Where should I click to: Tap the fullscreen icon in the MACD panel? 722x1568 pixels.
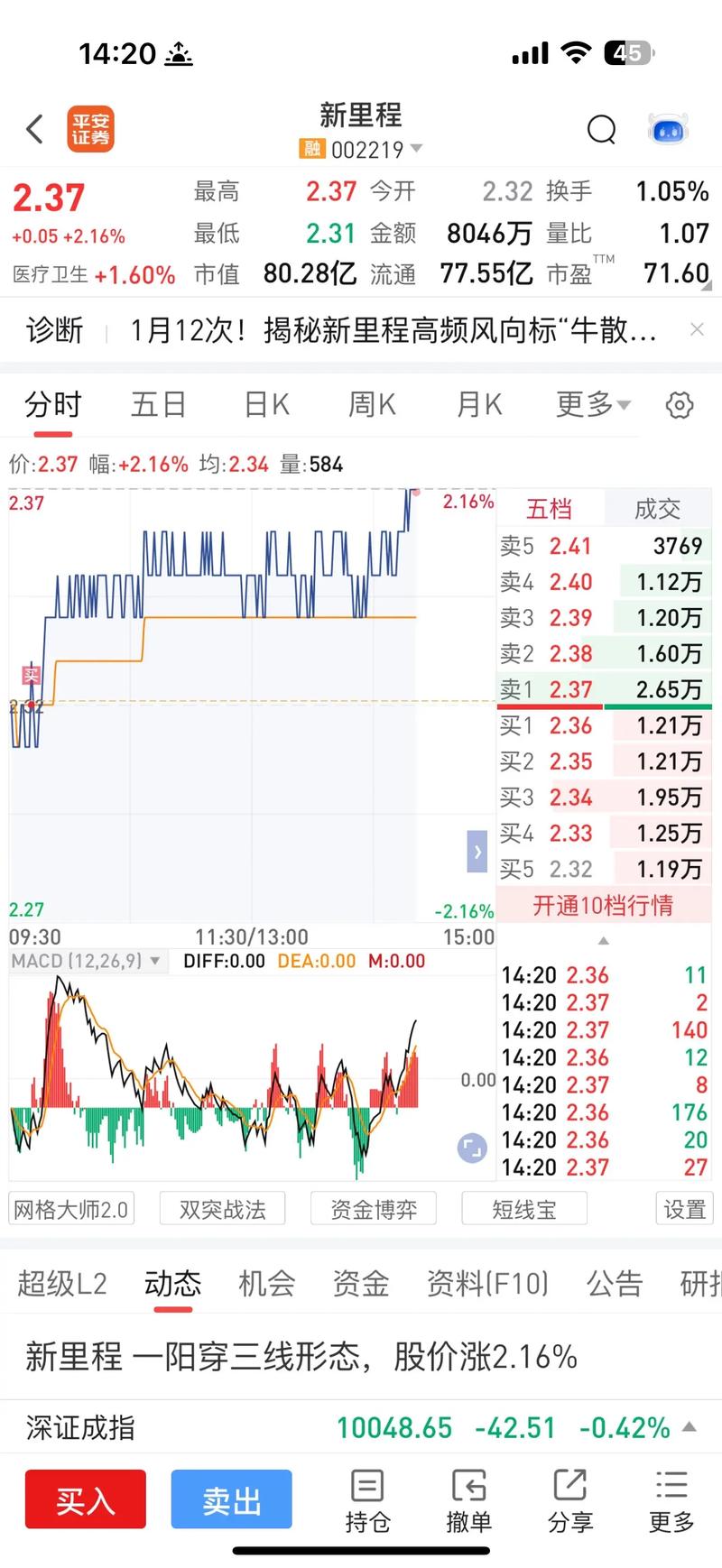(x=470, y=1147)
